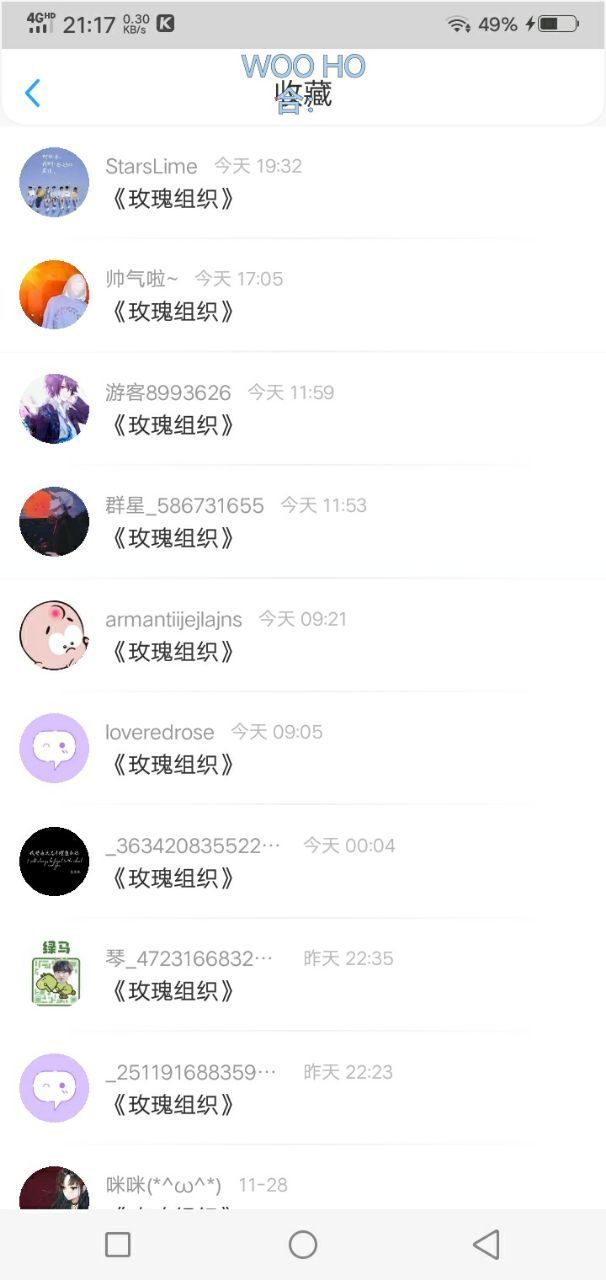View the armantiijejlajns row
606x1280 pixels.
click(x=300, y=636)
